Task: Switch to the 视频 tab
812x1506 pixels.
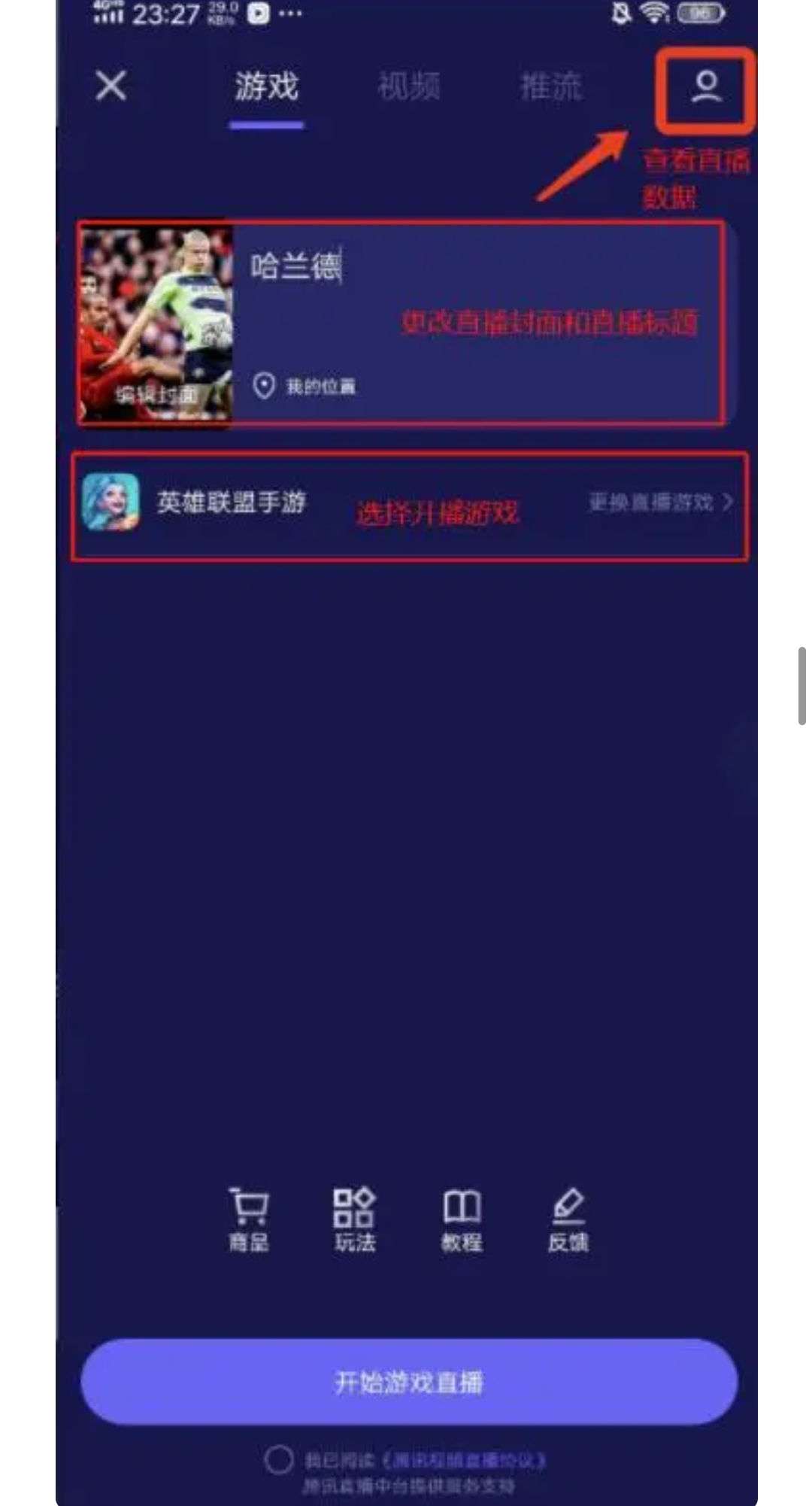Action: click(408, 87)
